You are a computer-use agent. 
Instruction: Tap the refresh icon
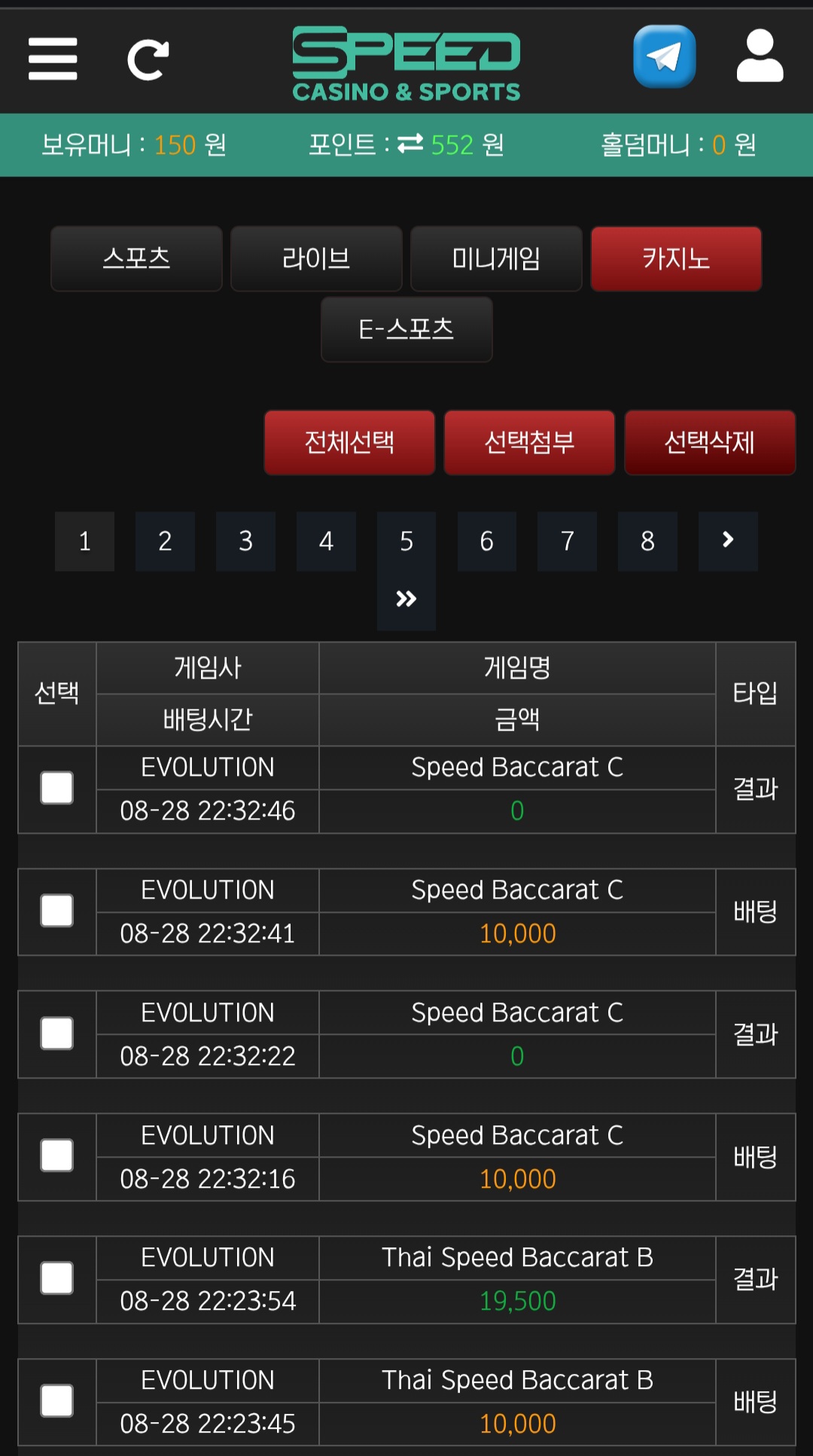click(x=148, y=60)
